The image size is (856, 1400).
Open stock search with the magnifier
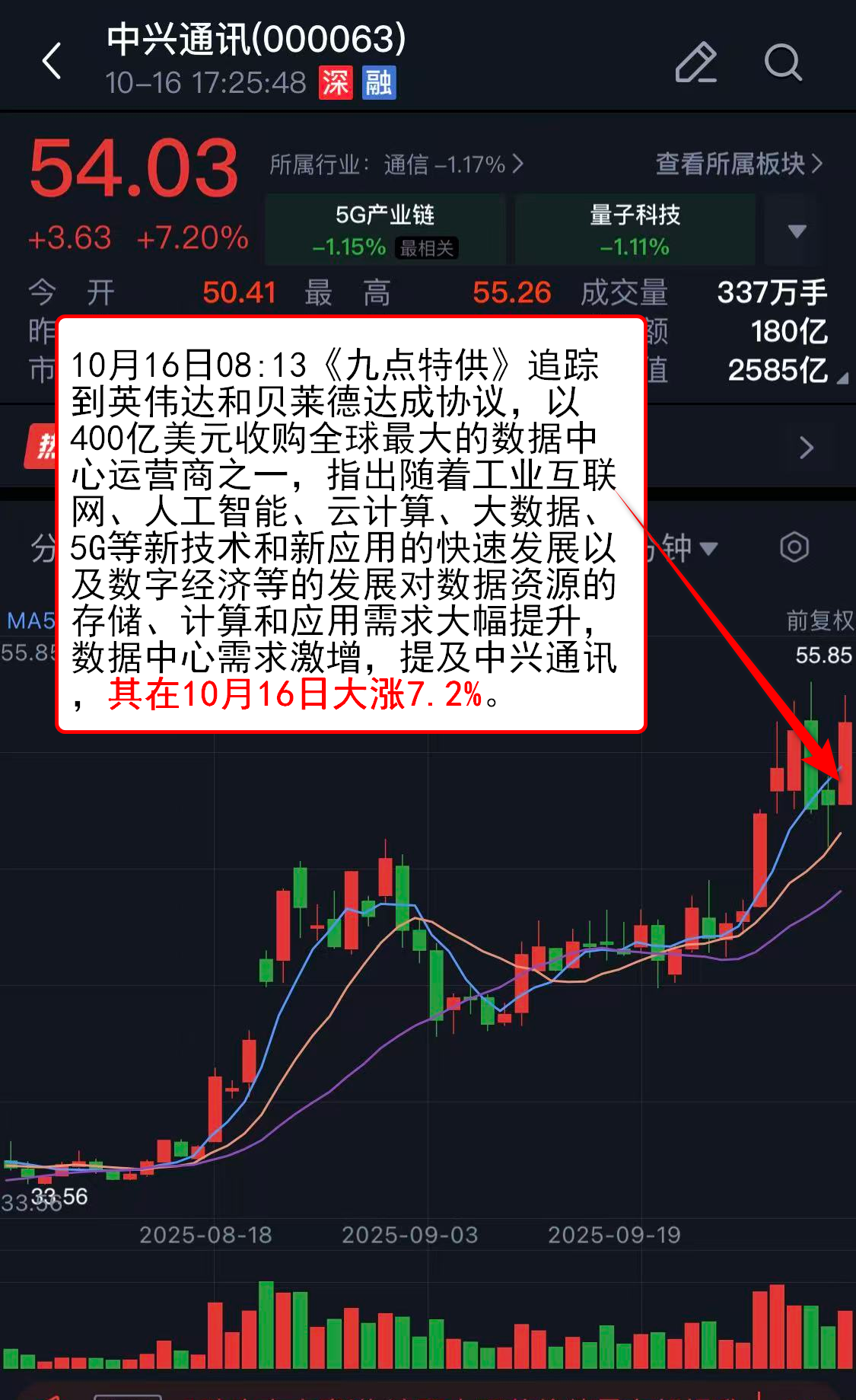click(x=782, y=62)
